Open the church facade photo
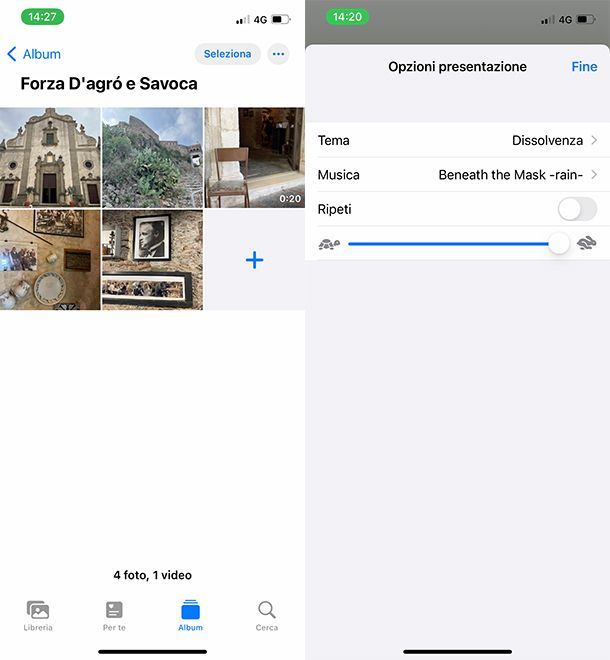This screenshot has height=660, width=610. click(x=50, y=157)
